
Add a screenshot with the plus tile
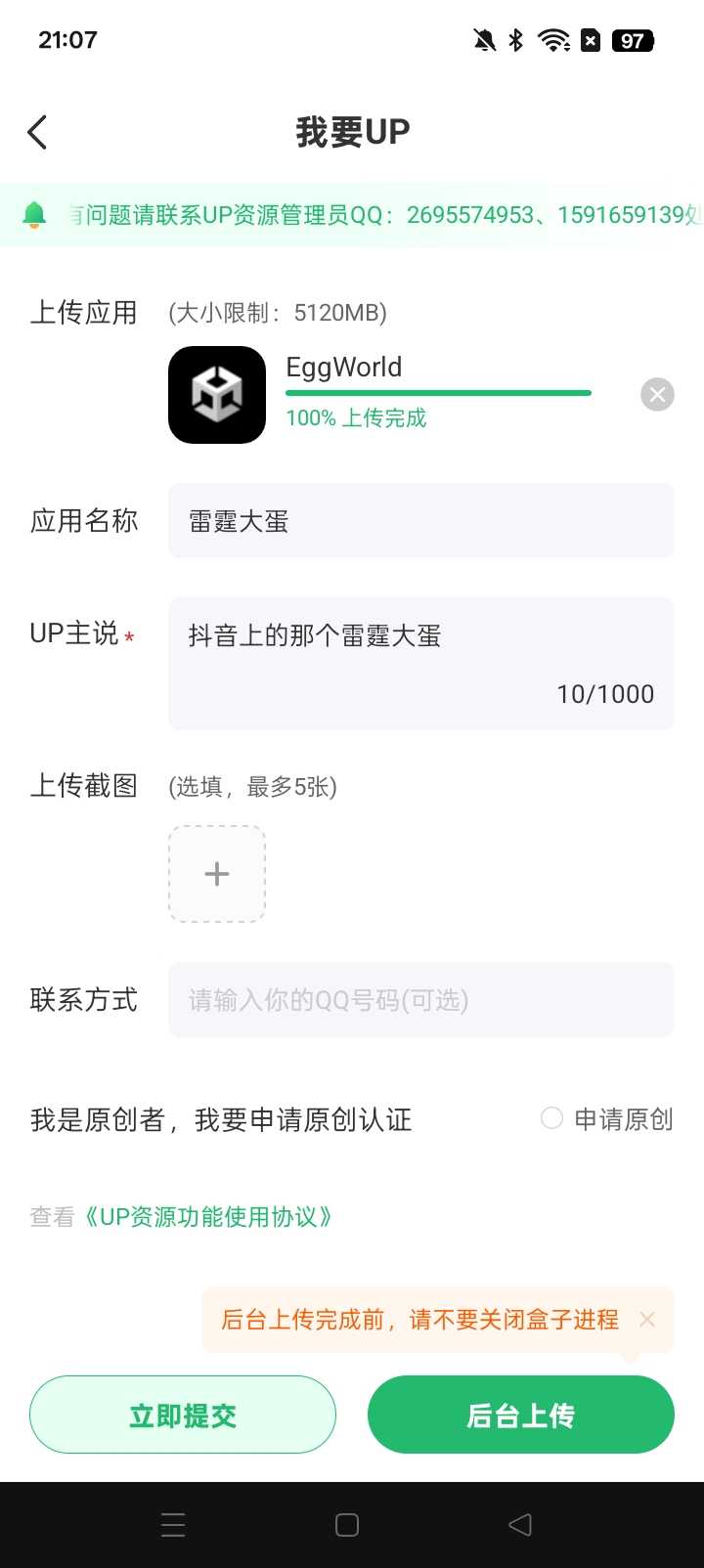point(217,874)
